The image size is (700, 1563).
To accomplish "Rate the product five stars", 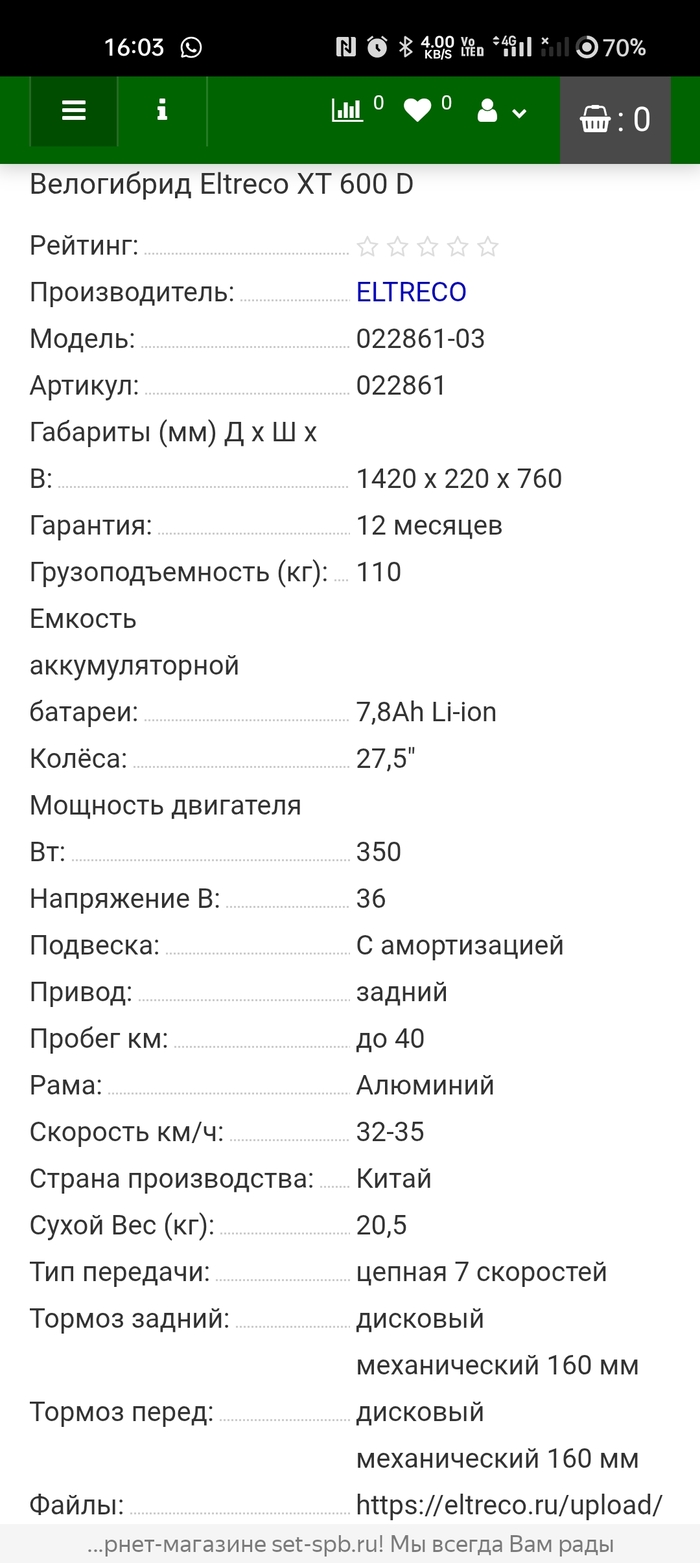I will coord(488,246).
